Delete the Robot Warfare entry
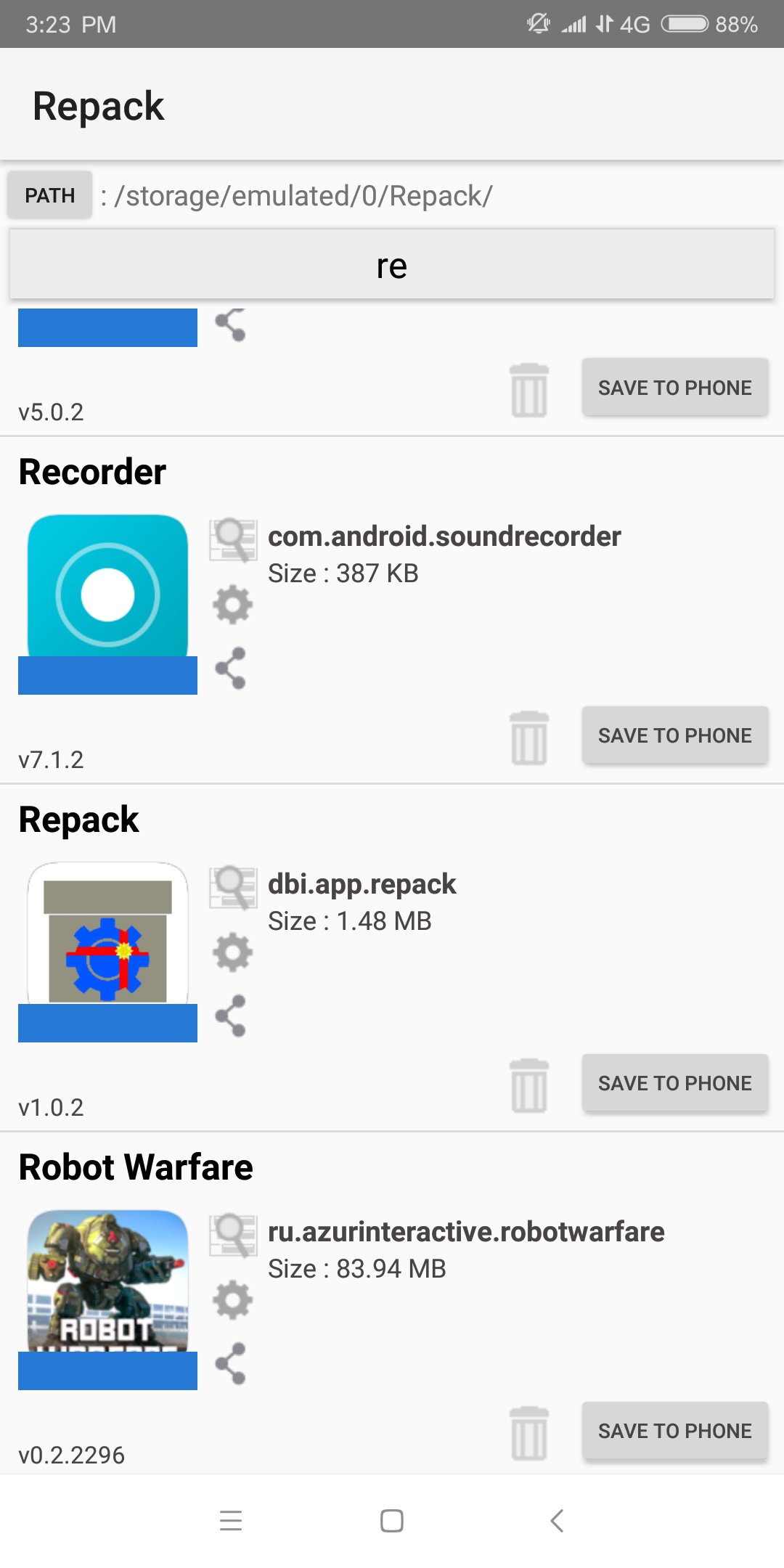 pyautogui.click(x=529, y=1434)
